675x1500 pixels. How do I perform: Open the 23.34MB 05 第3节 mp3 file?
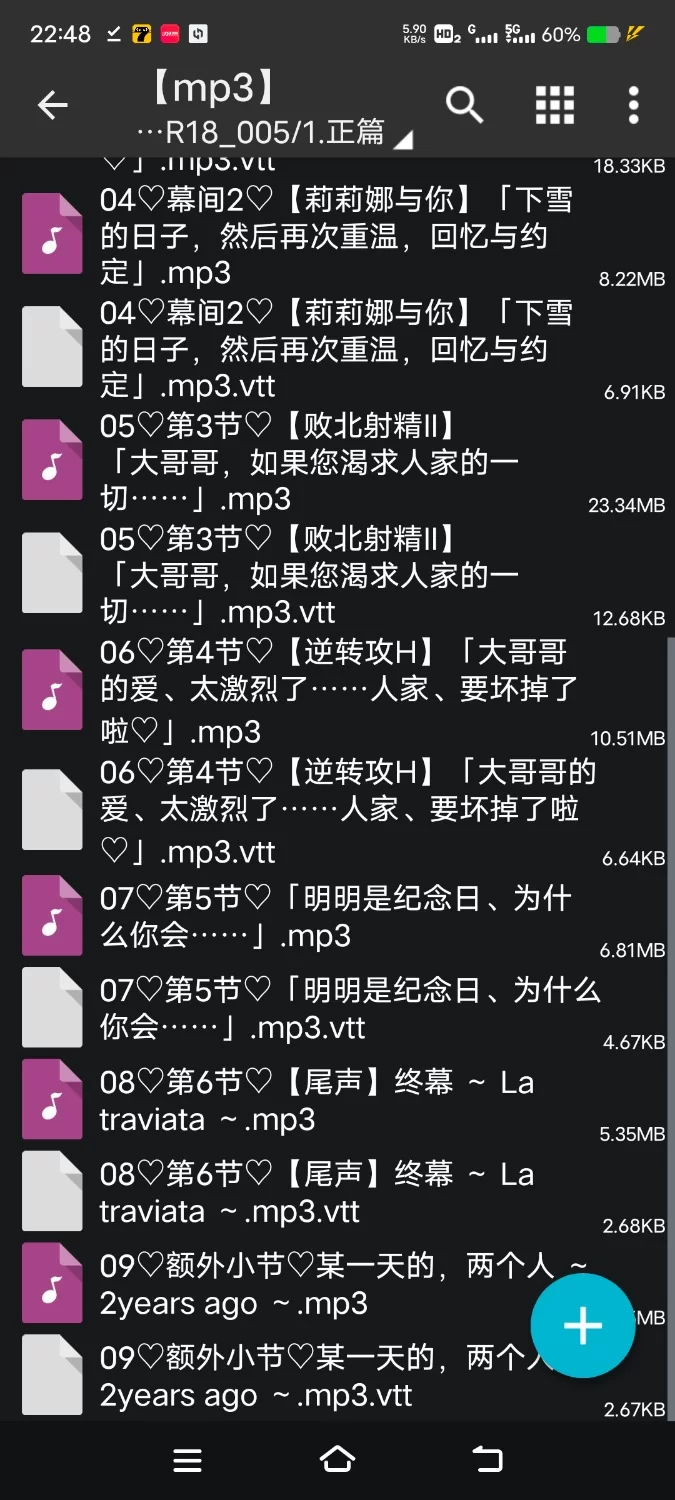pyautogui.click(x=330, y=461)
